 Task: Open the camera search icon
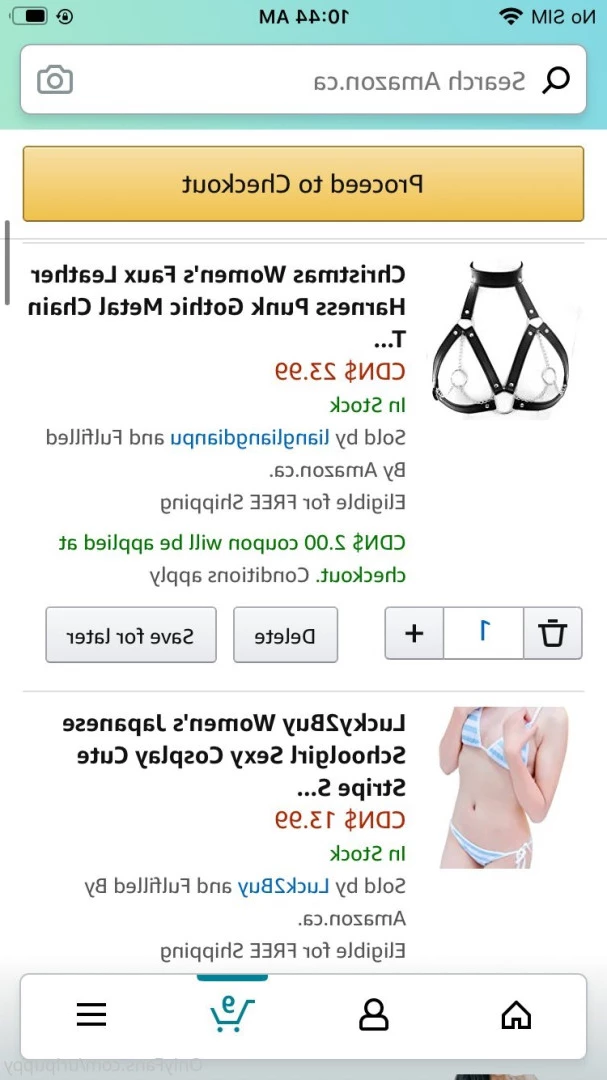[x=55, y=80]
